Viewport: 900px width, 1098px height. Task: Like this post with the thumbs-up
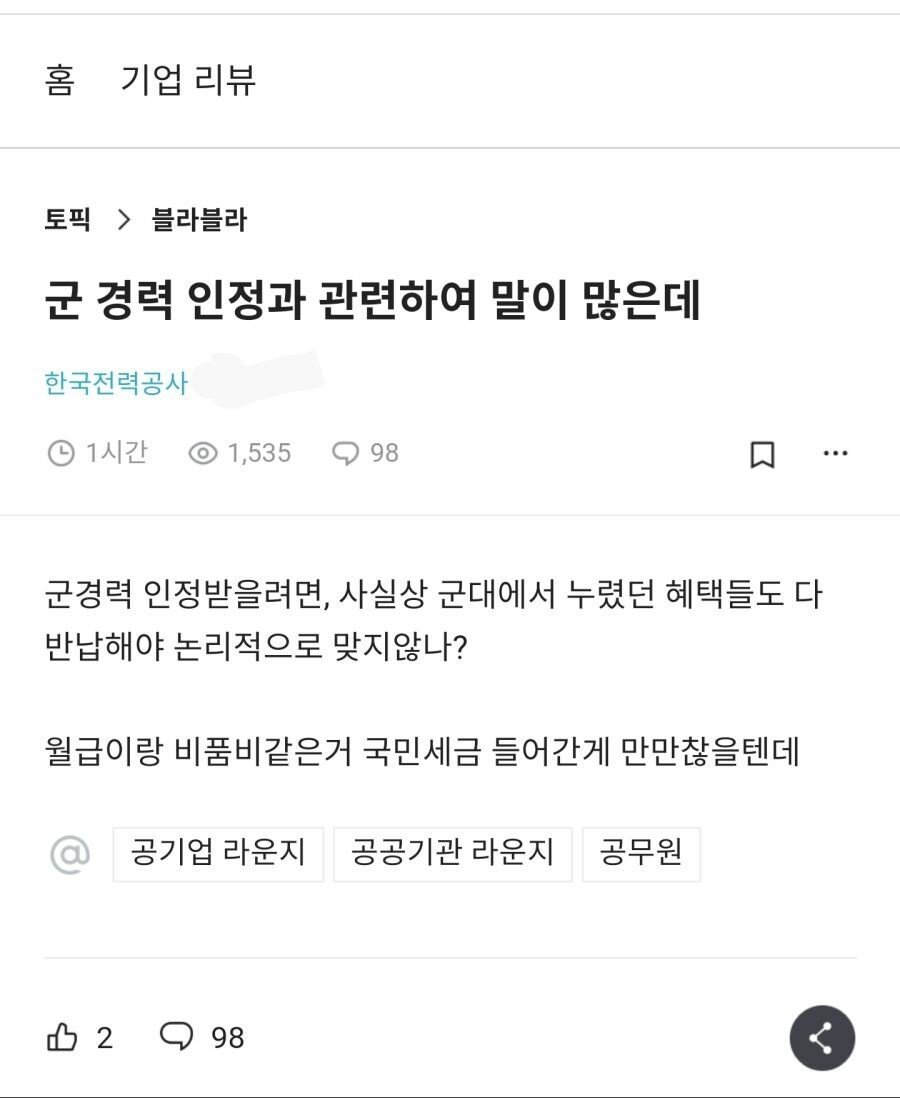point(62,1037)
